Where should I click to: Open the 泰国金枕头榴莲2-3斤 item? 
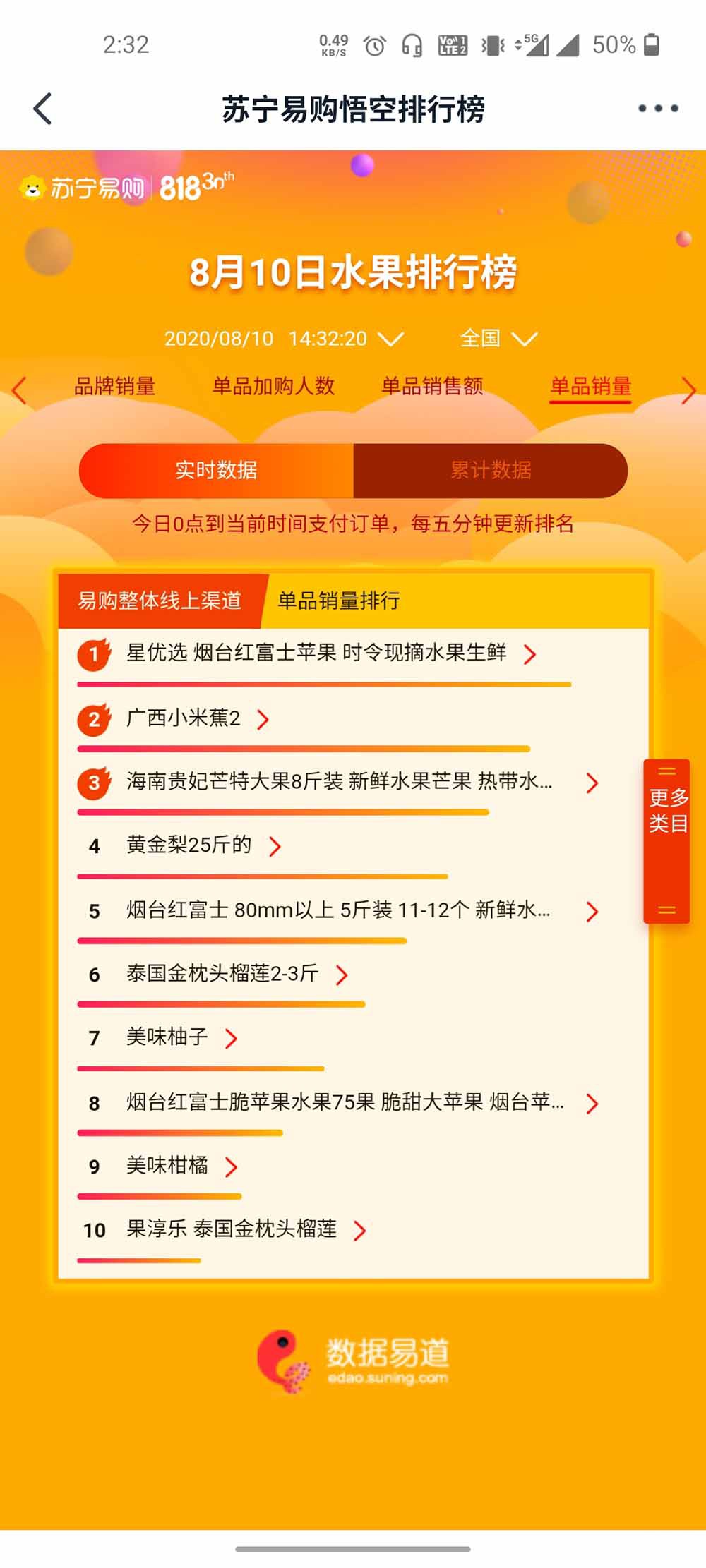point(222,974)
